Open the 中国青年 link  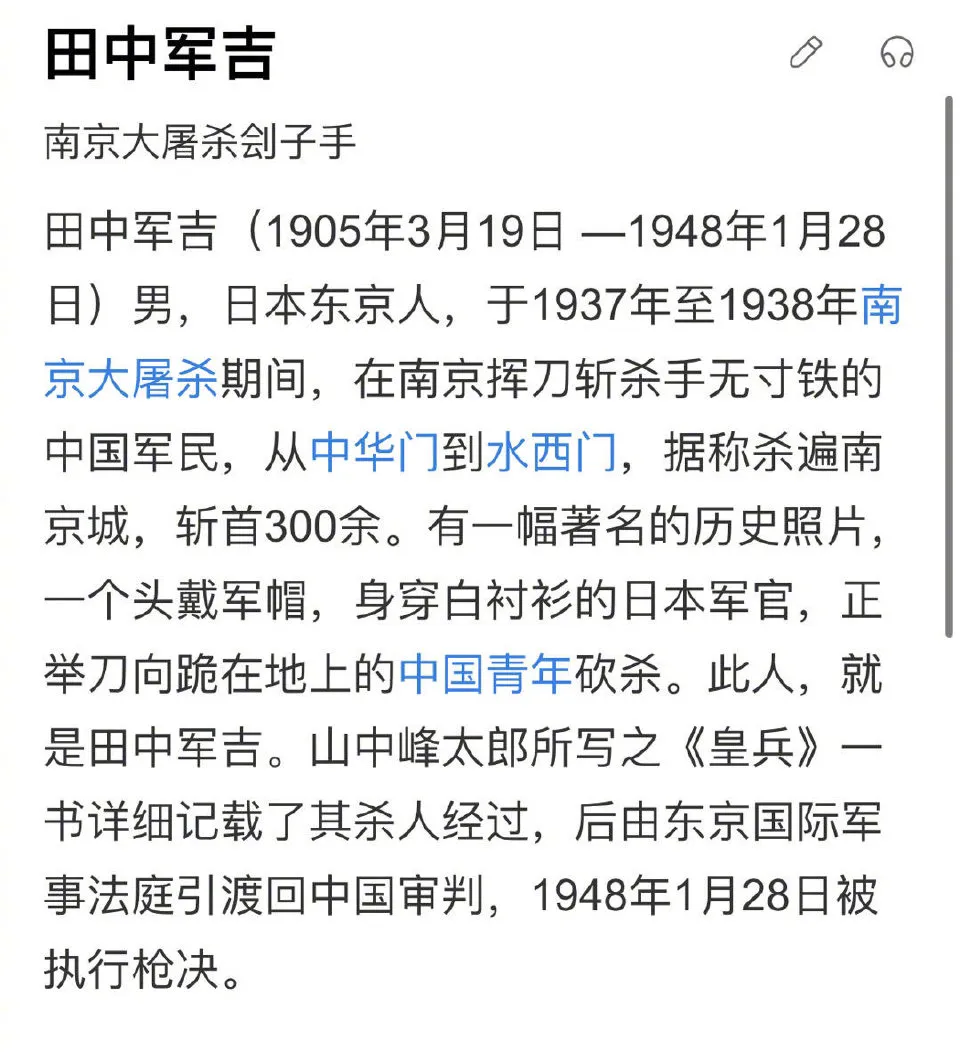point(485,673)
